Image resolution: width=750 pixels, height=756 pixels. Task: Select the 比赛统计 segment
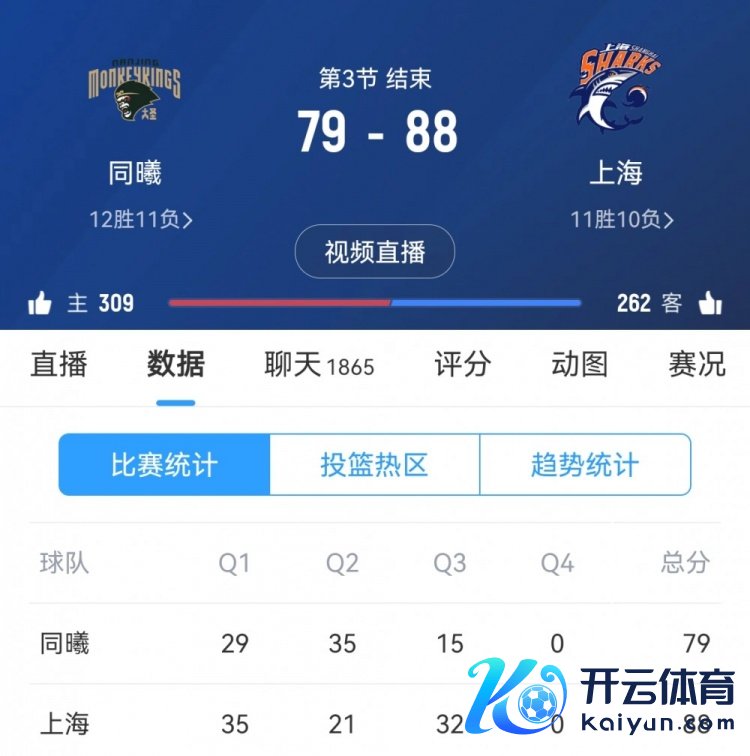pyautogui.click(x=164, y=464)
